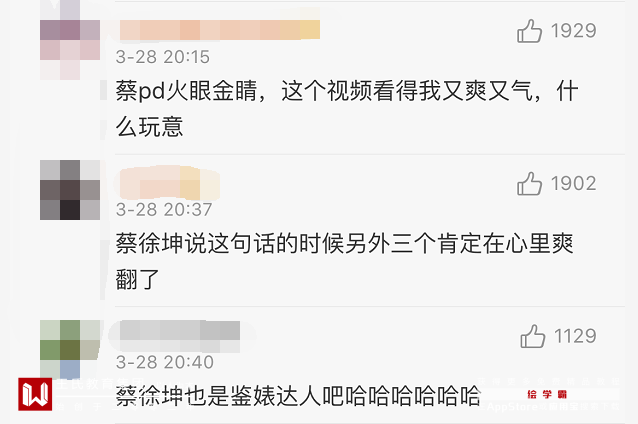
Task: Like the comment with 1902 likes
Action: coord(529,183)
